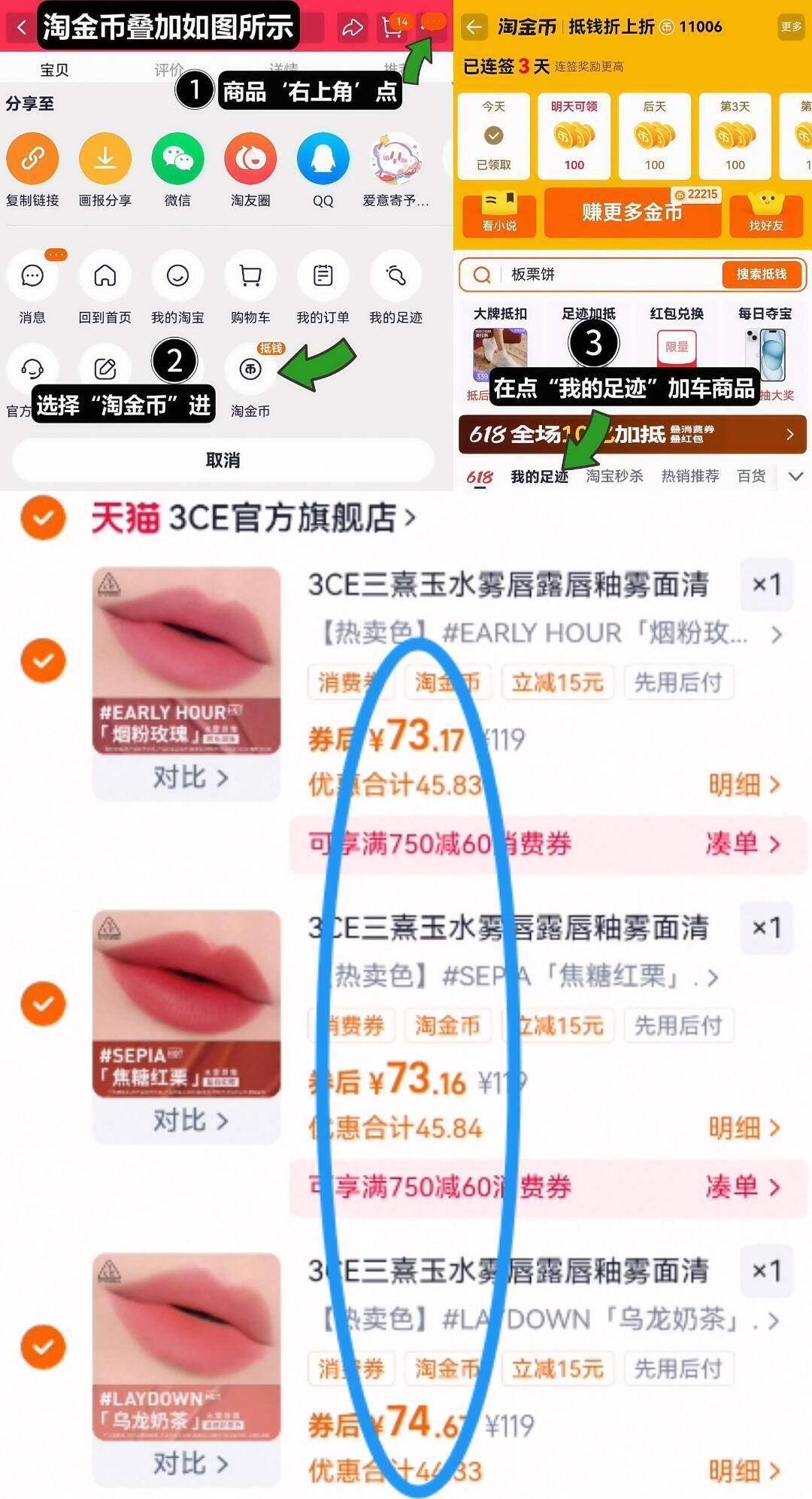The height and width of the screenshot is (1499, 812).
Task: Open WeChat sharing via the 微信 icon
Action: tap(177, 159)
